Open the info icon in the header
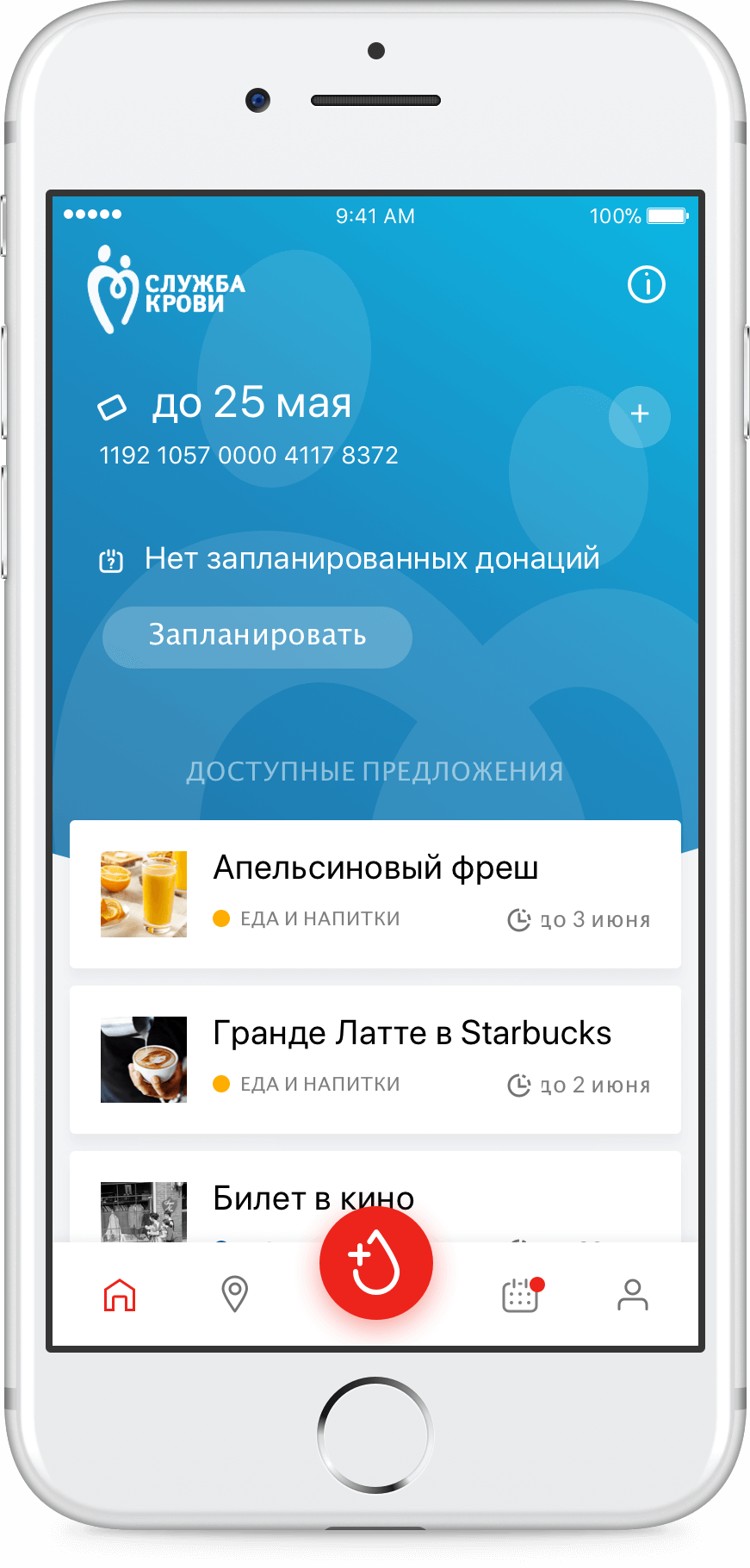Image resolution: width=750 pixels, height=1568 pixels. tap(646, 284)
